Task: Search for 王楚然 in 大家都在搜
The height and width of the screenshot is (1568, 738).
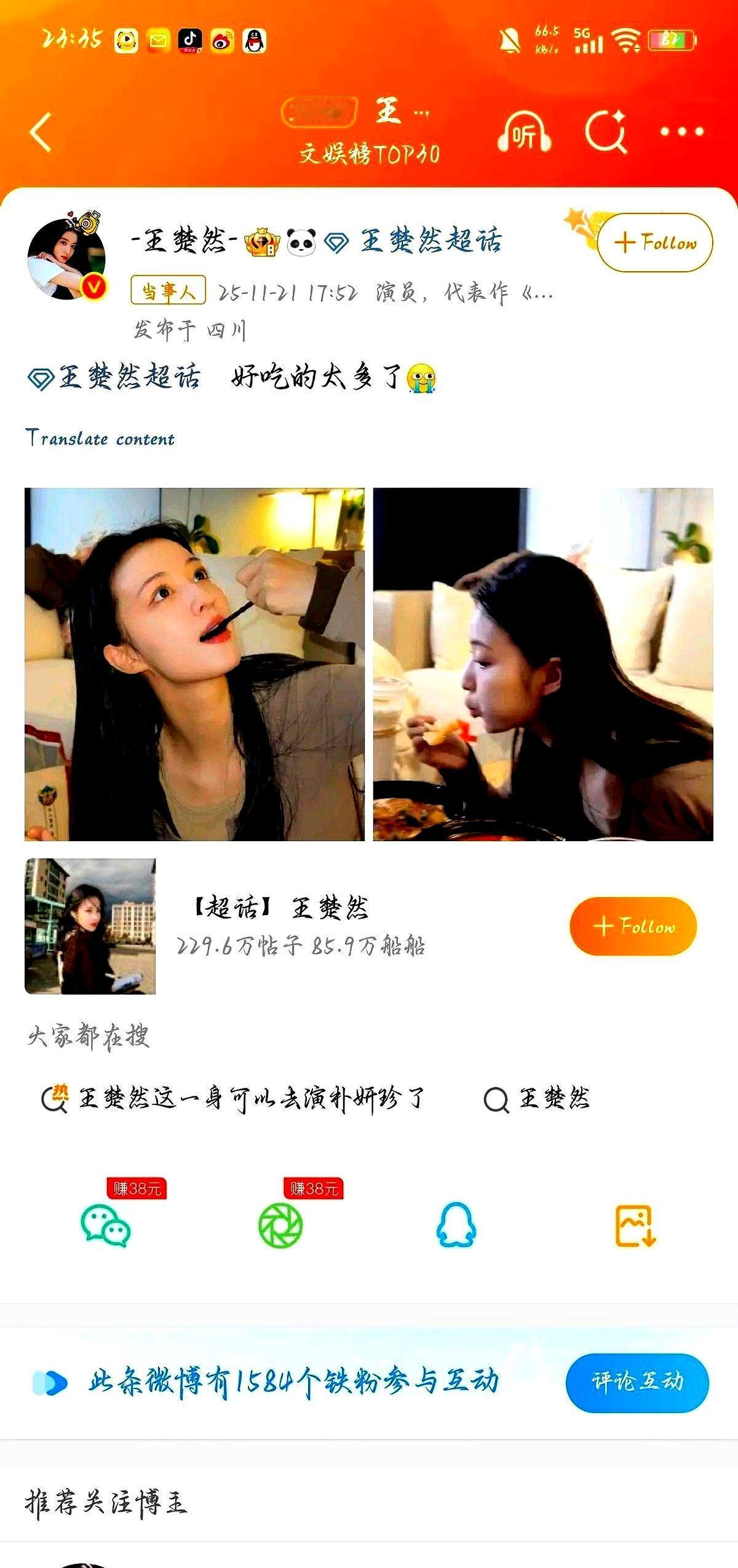Action: (x=552, y=1099)
